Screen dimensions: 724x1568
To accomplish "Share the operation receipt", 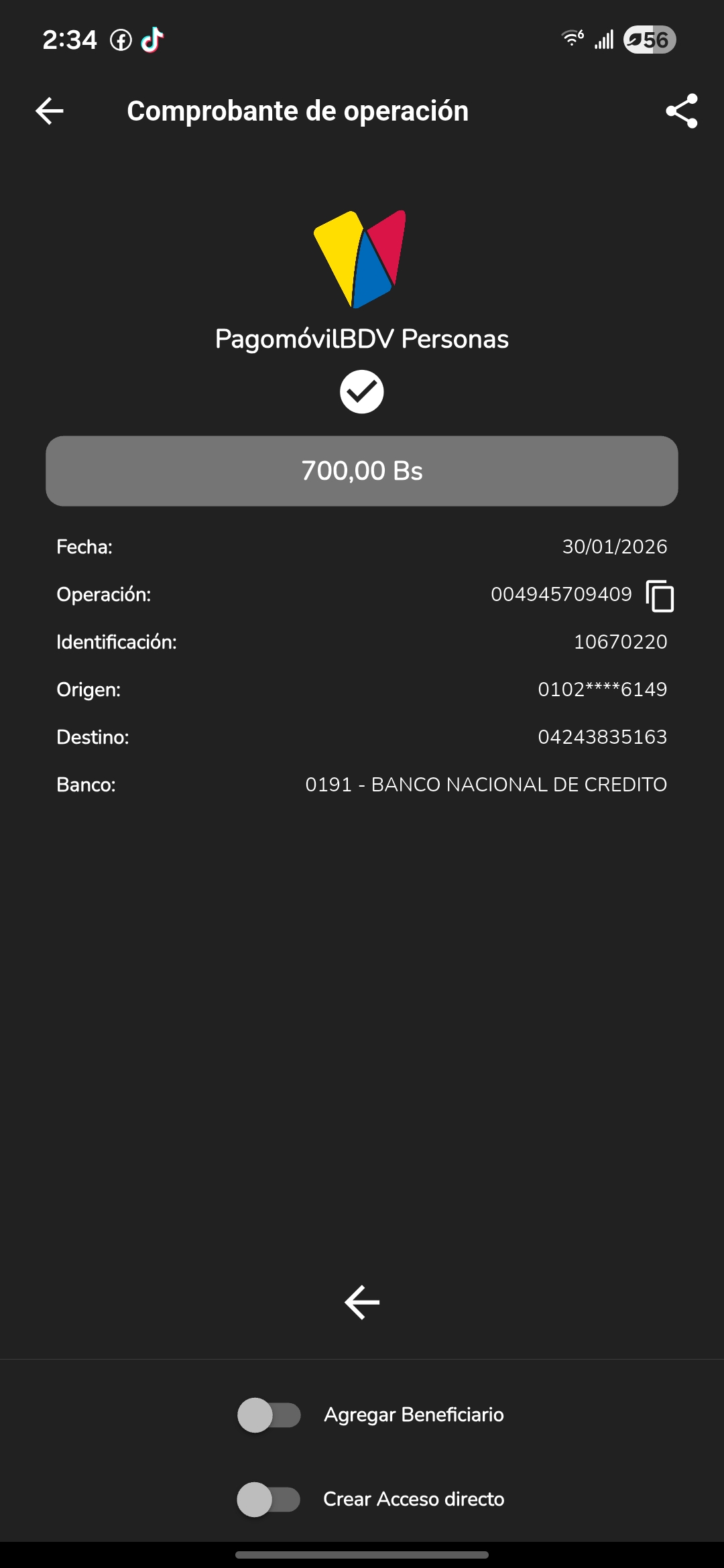I will [x=681, y=111].
